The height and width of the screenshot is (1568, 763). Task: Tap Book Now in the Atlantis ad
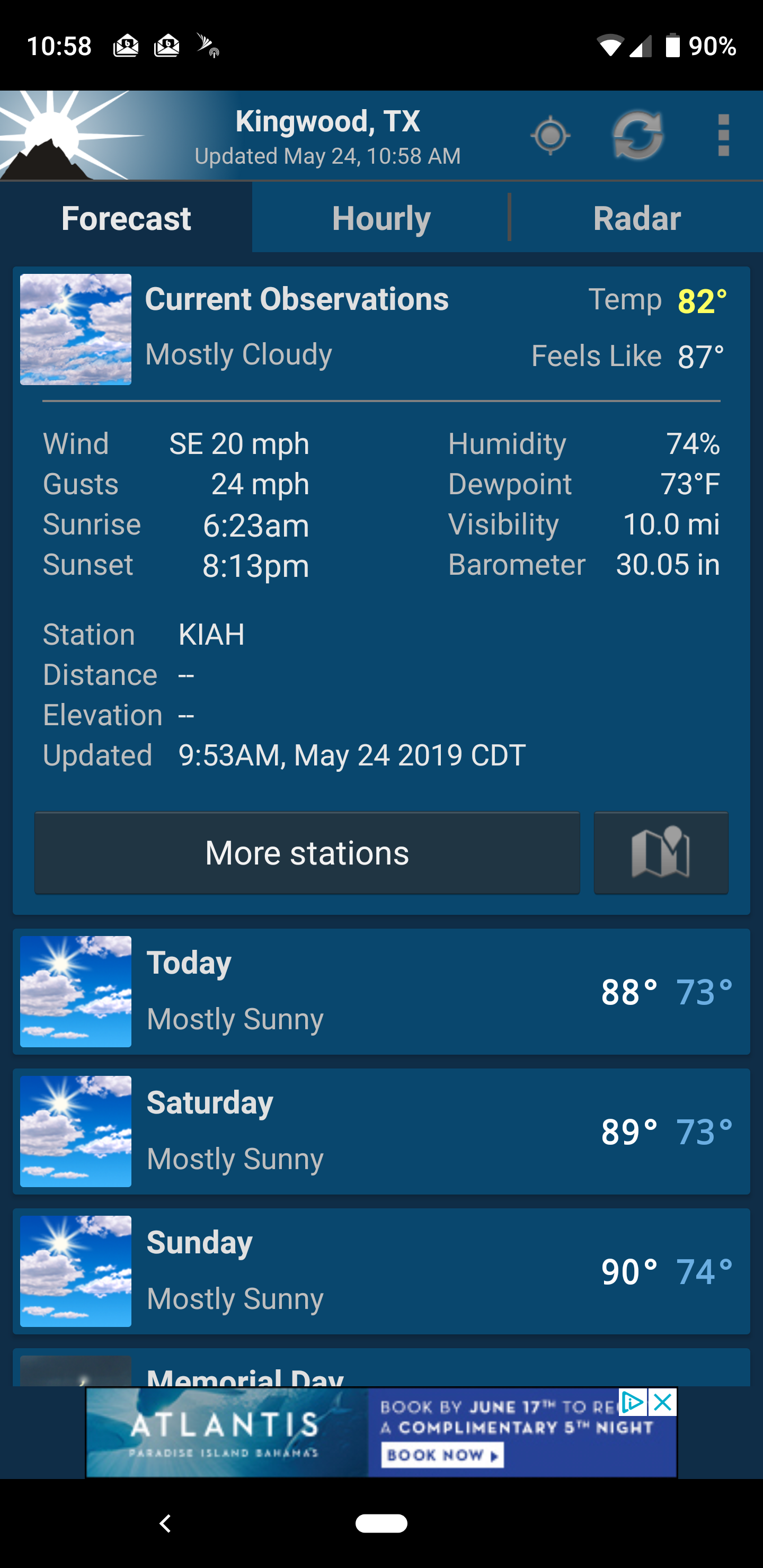pos(442,1455)
